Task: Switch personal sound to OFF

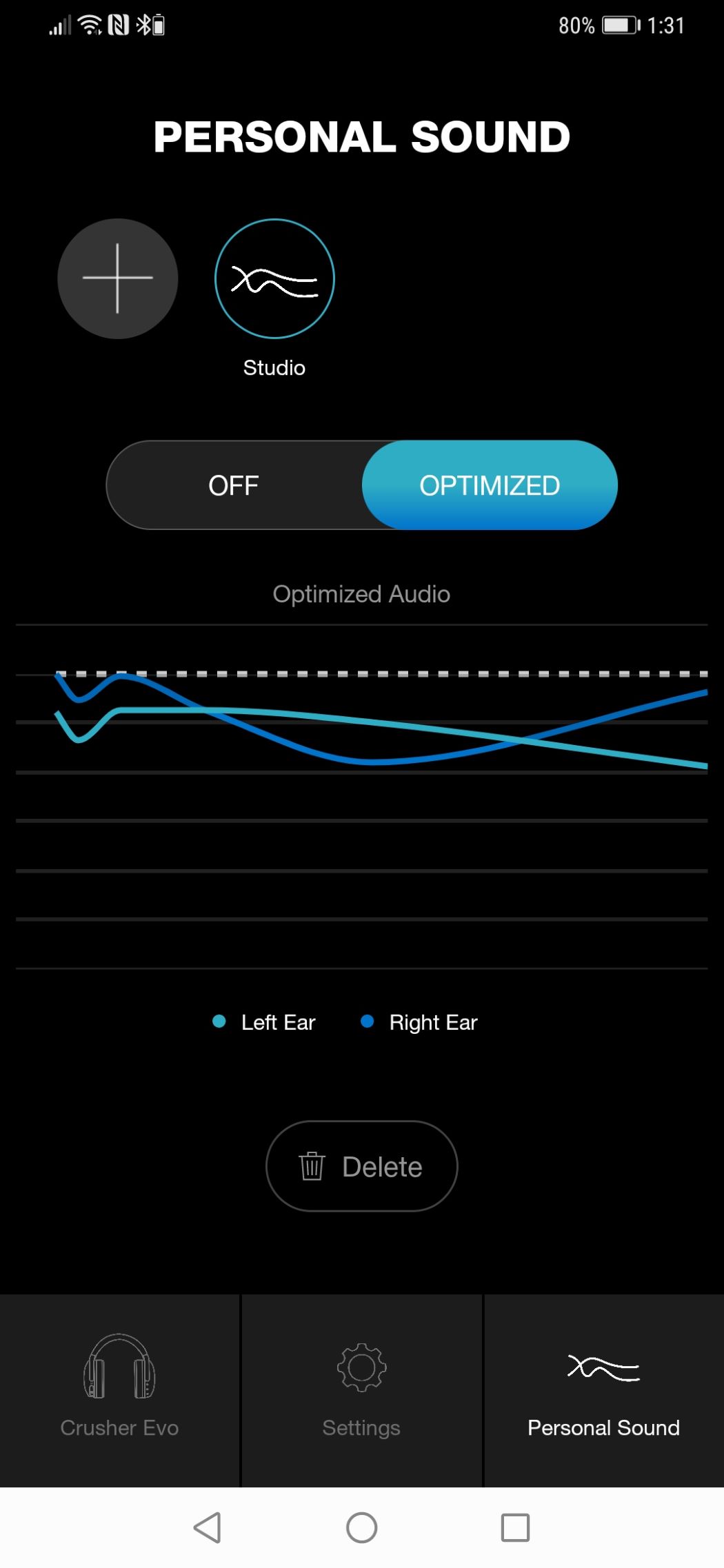Action: (x=234, y=485)
